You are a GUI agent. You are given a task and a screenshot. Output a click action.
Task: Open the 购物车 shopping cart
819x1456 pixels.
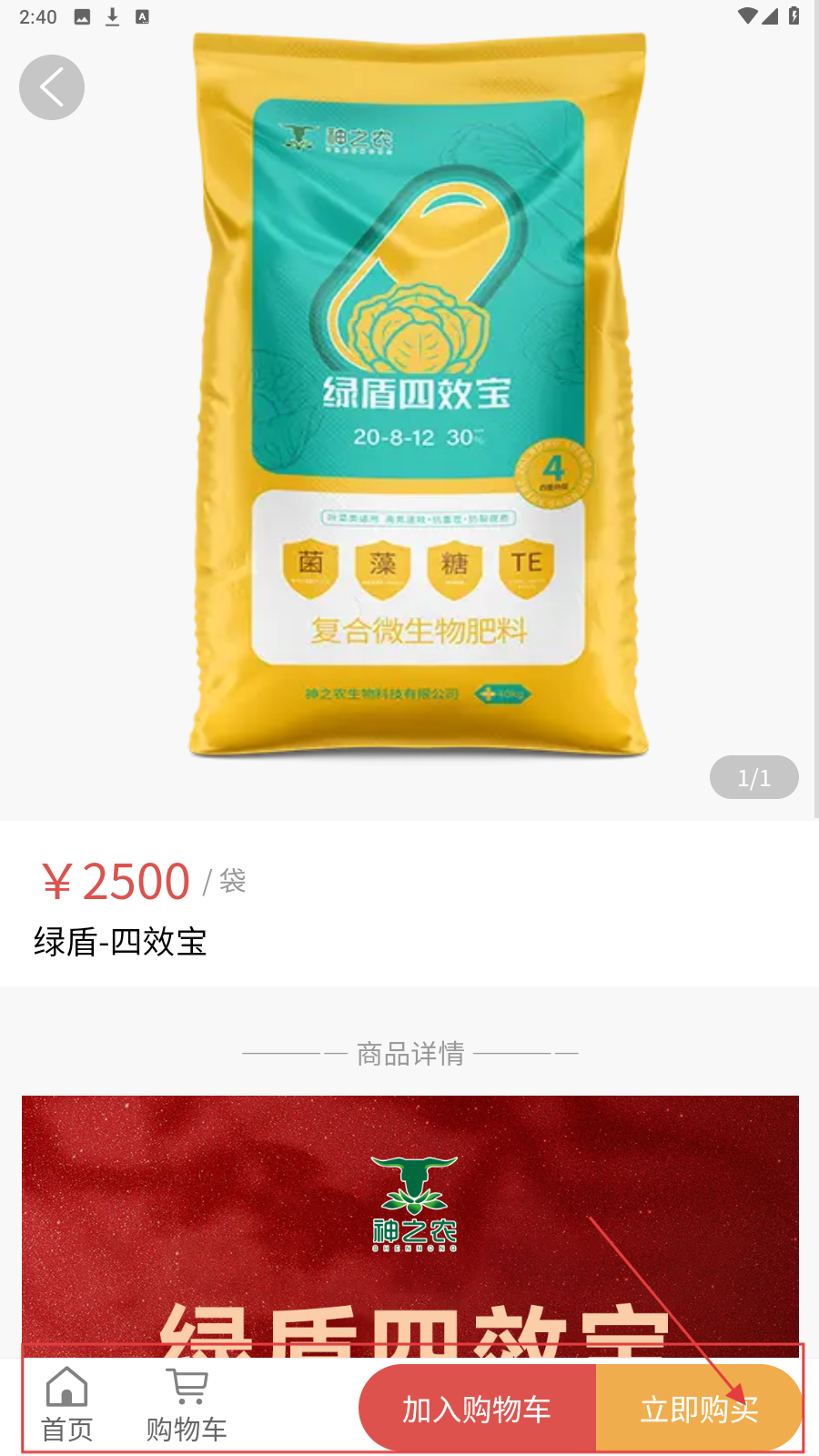(x=187, y=1406)
